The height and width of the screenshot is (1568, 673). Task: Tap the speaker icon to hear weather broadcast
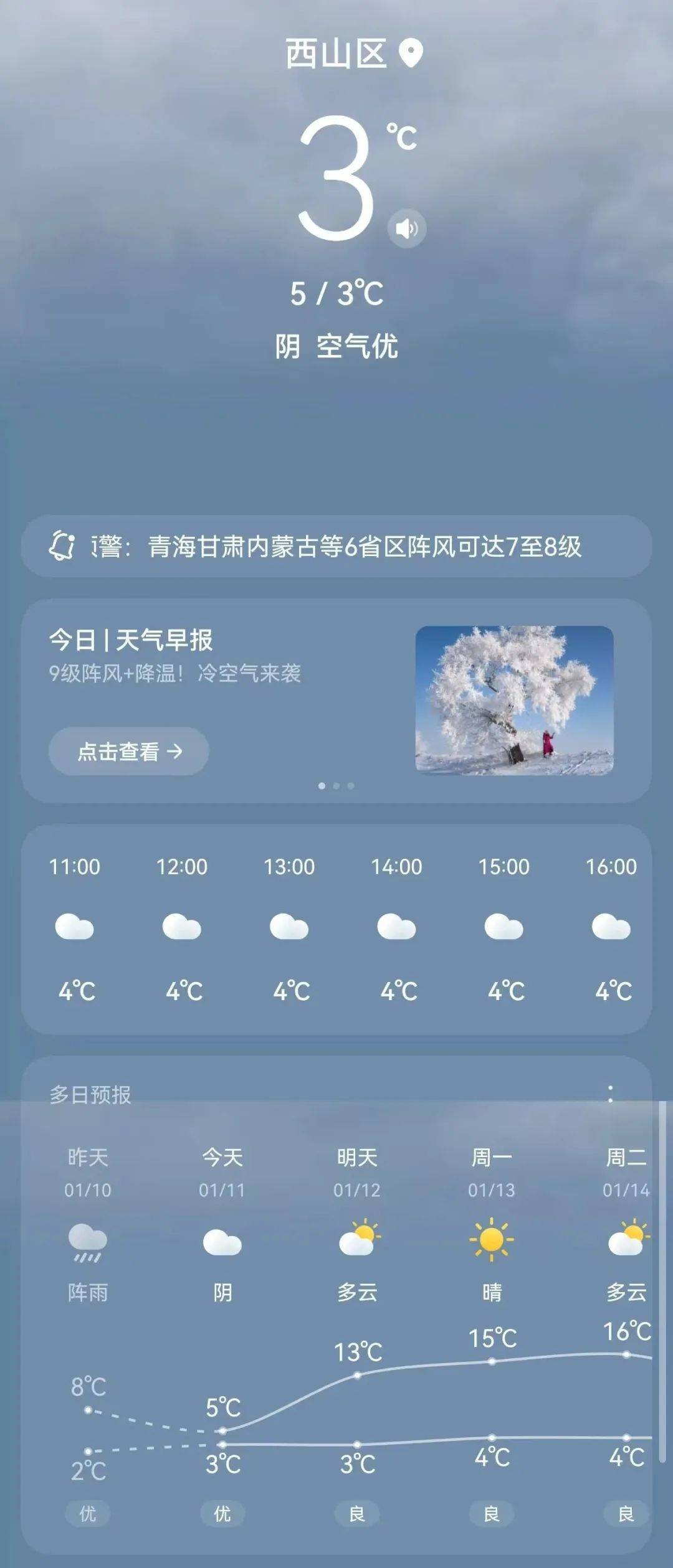click(x=406, y=228)
